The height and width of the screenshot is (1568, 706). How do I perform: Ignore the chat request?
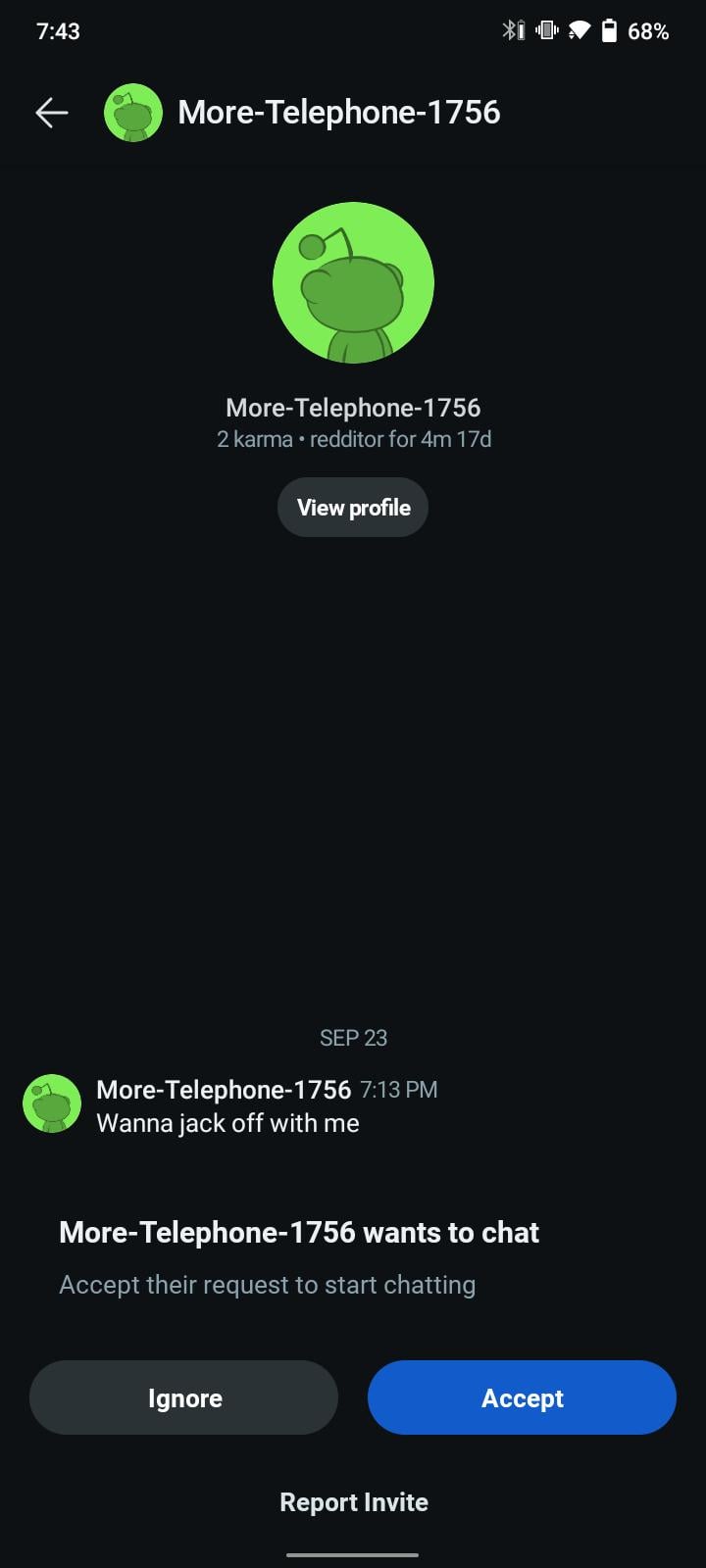(184, 1397)
